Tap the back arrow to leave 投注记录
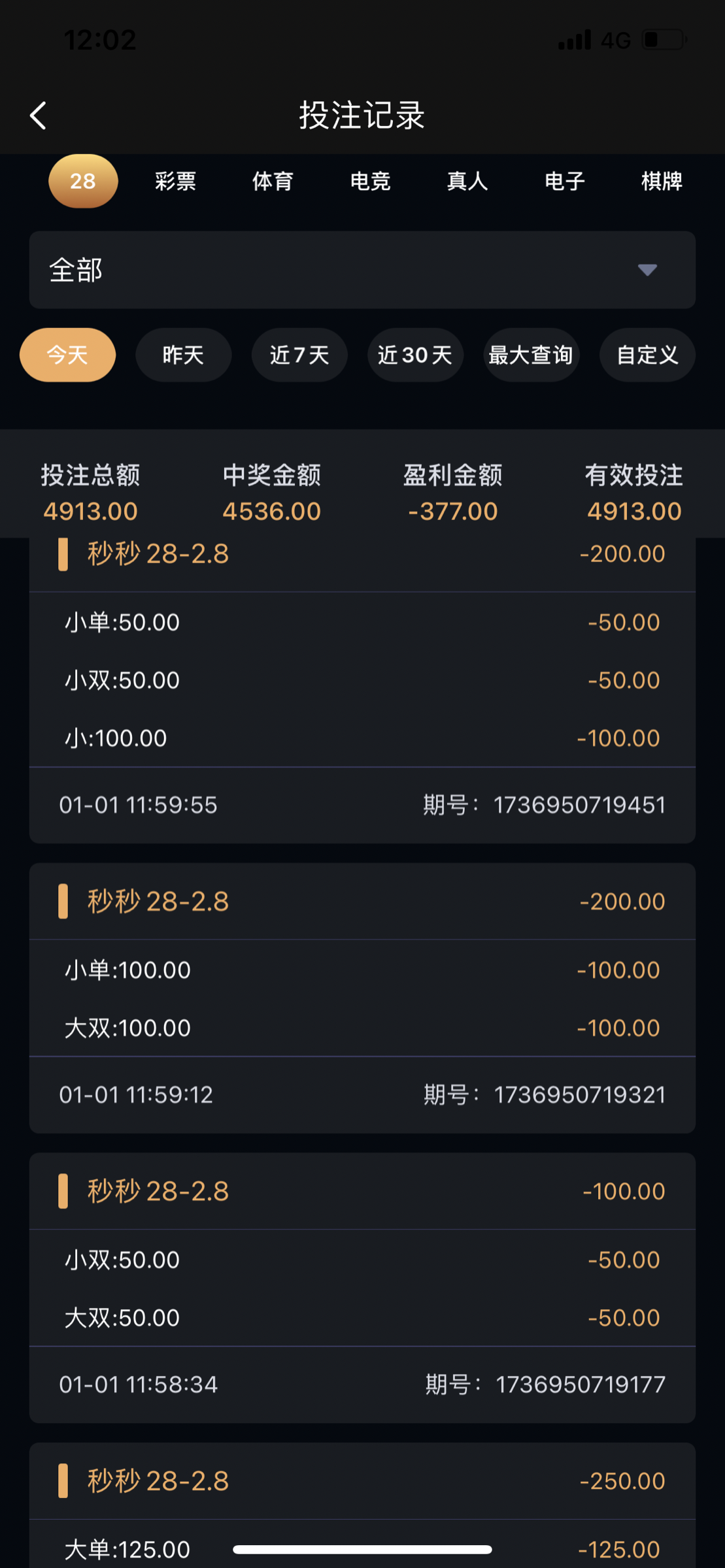 coord(37,115)
